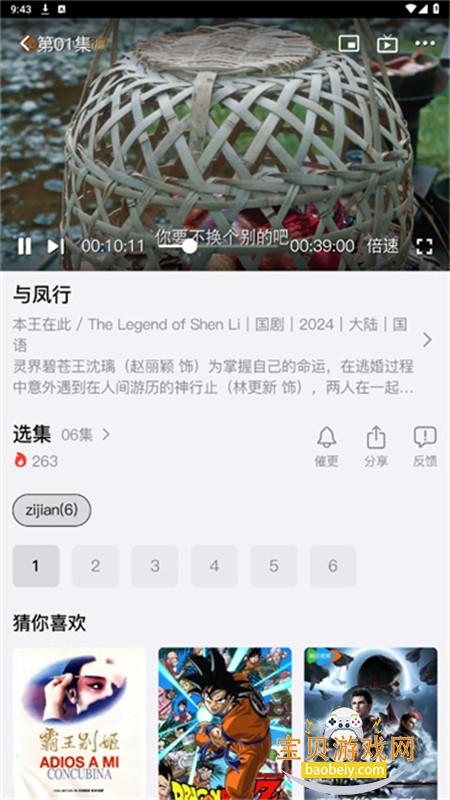Tap the playback progress slider
Screen dimensions: 450x800
(x=222, y=246)
